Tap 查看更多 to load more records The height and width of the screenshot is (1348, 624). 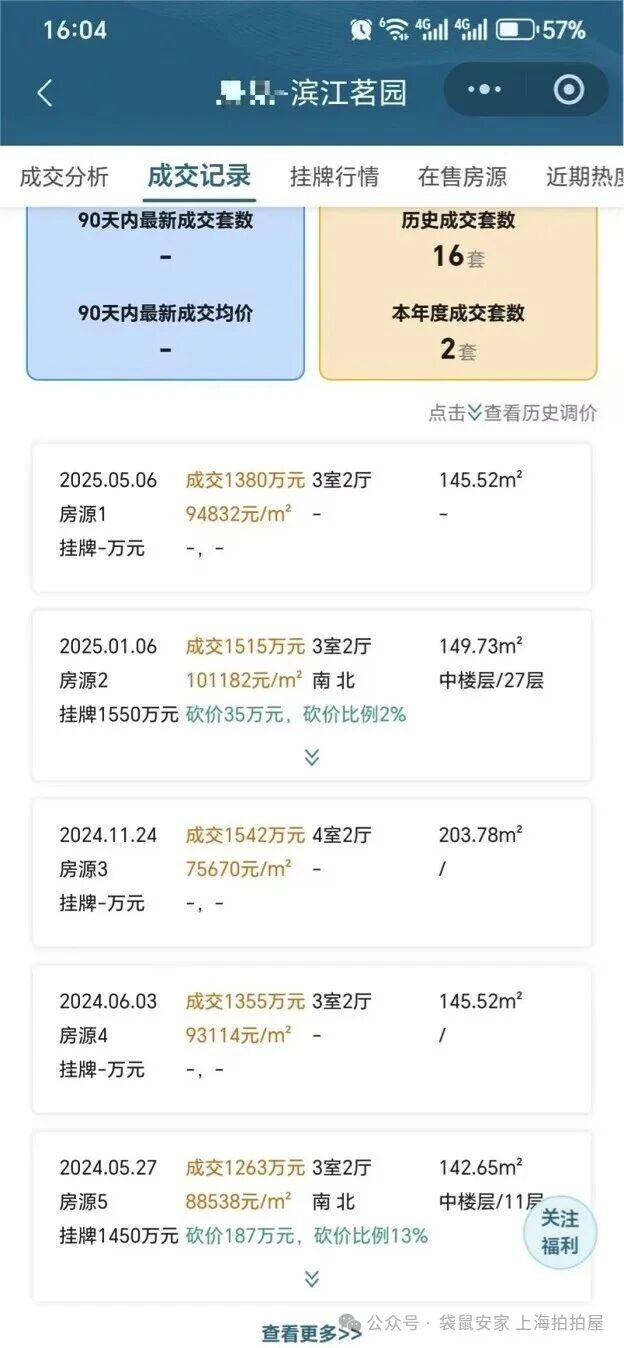(x=311, y=1333)
